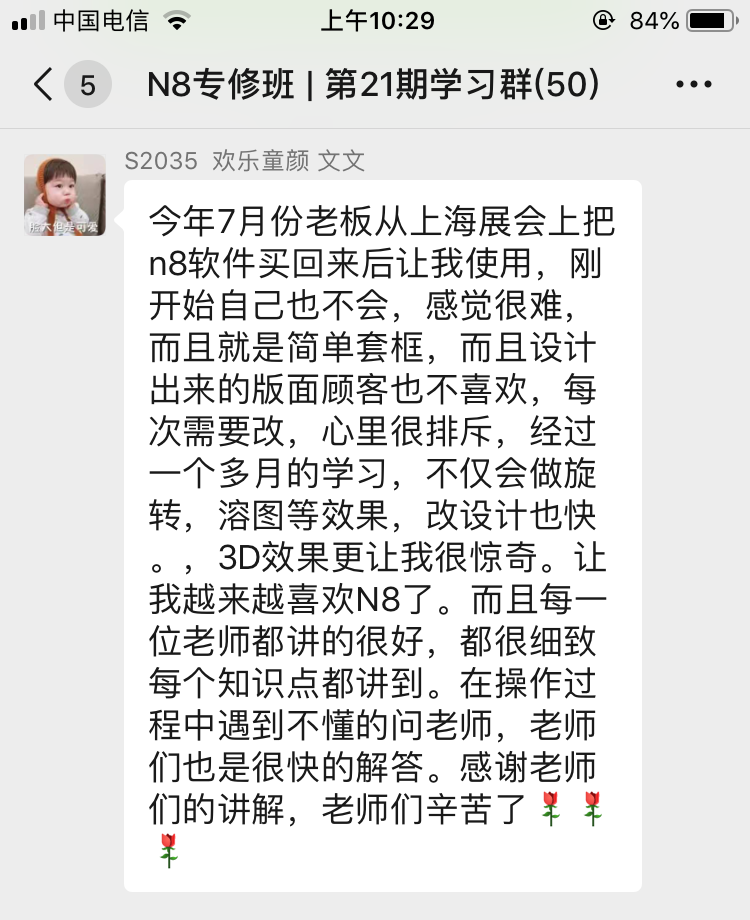Go back to the chat list

click(x=44, y=85)
